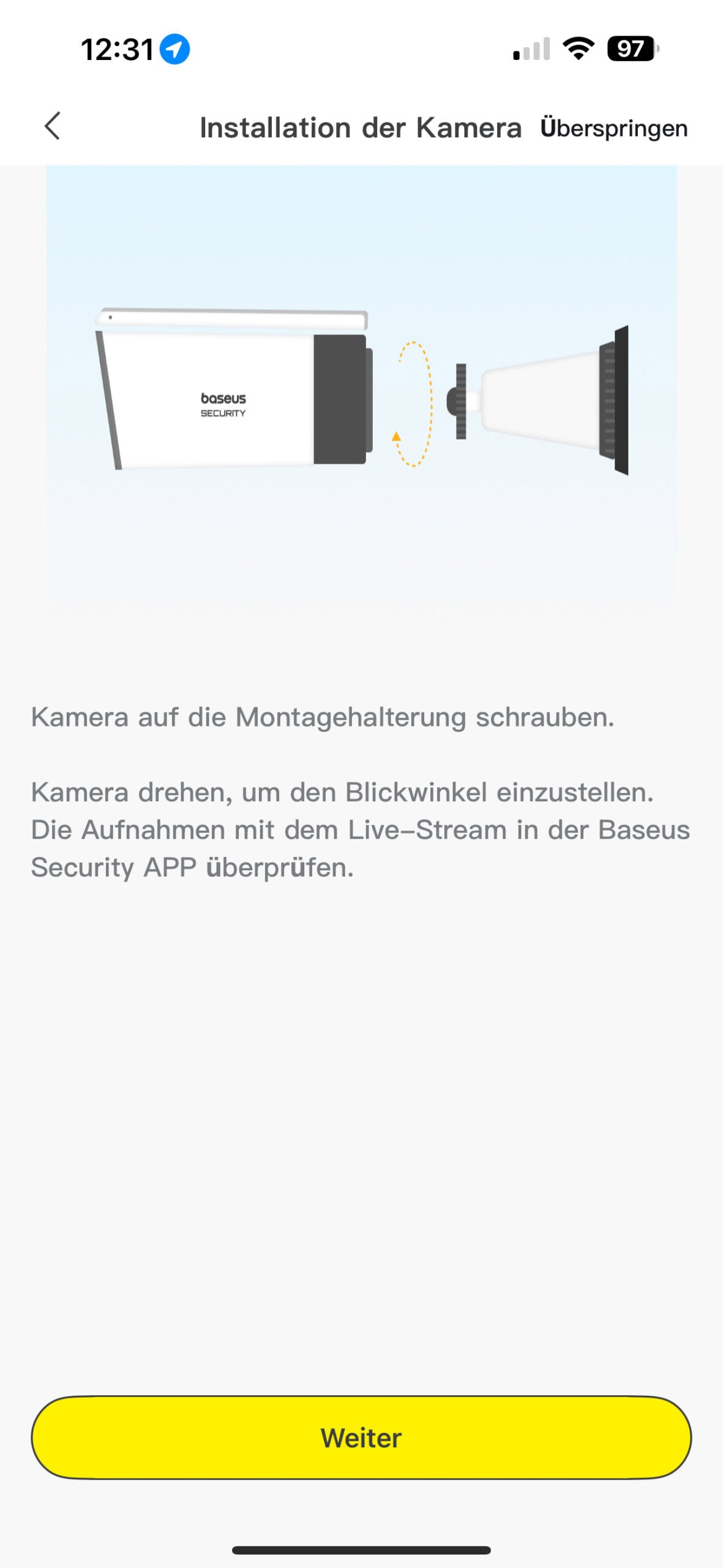The width and height of the screenshot is (723, 1568).
Task: Tap Überspringen to skip installation
Action: pyautogui.click(x=613, y=129)
